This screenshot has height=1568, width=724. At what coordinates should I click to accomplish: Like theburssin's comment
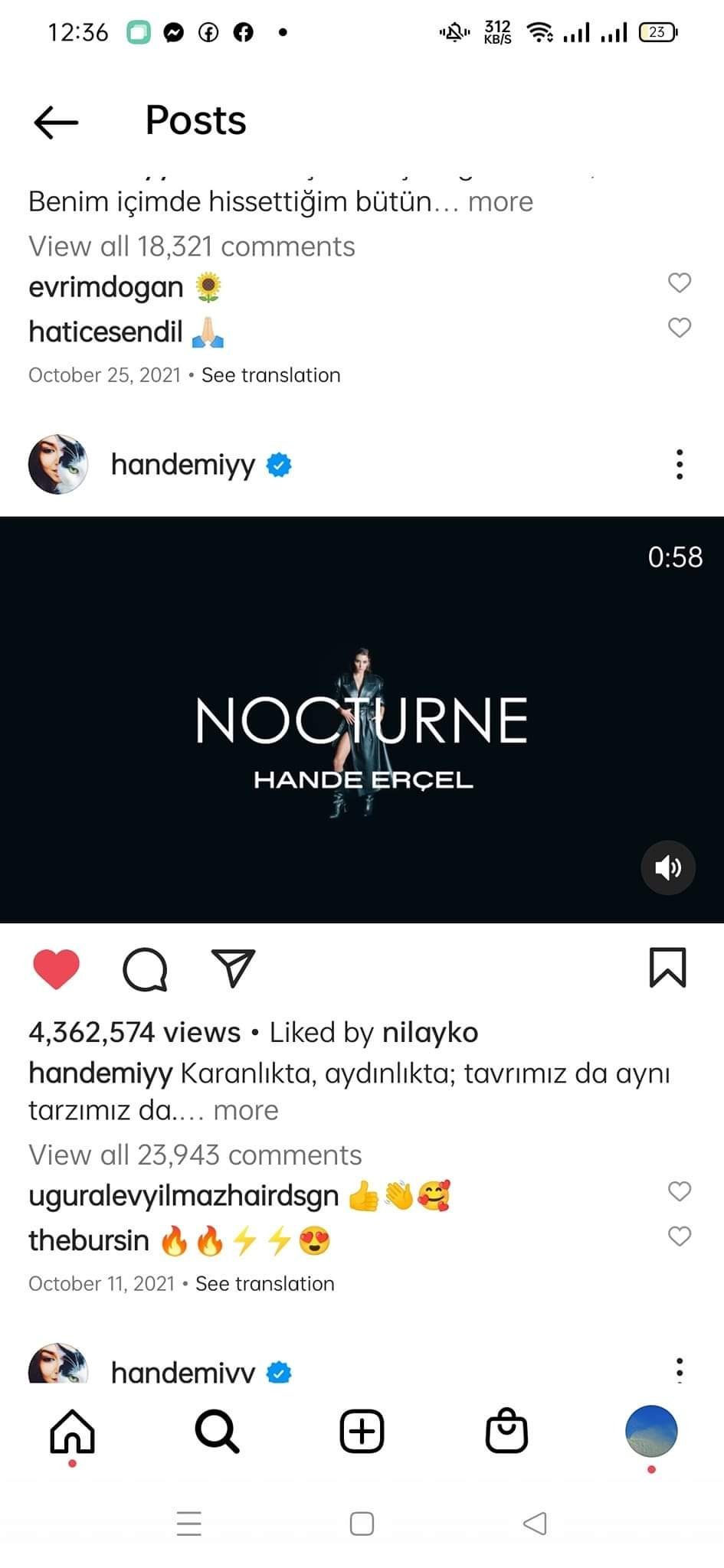pyautogui.click(x=680, y=1236)
